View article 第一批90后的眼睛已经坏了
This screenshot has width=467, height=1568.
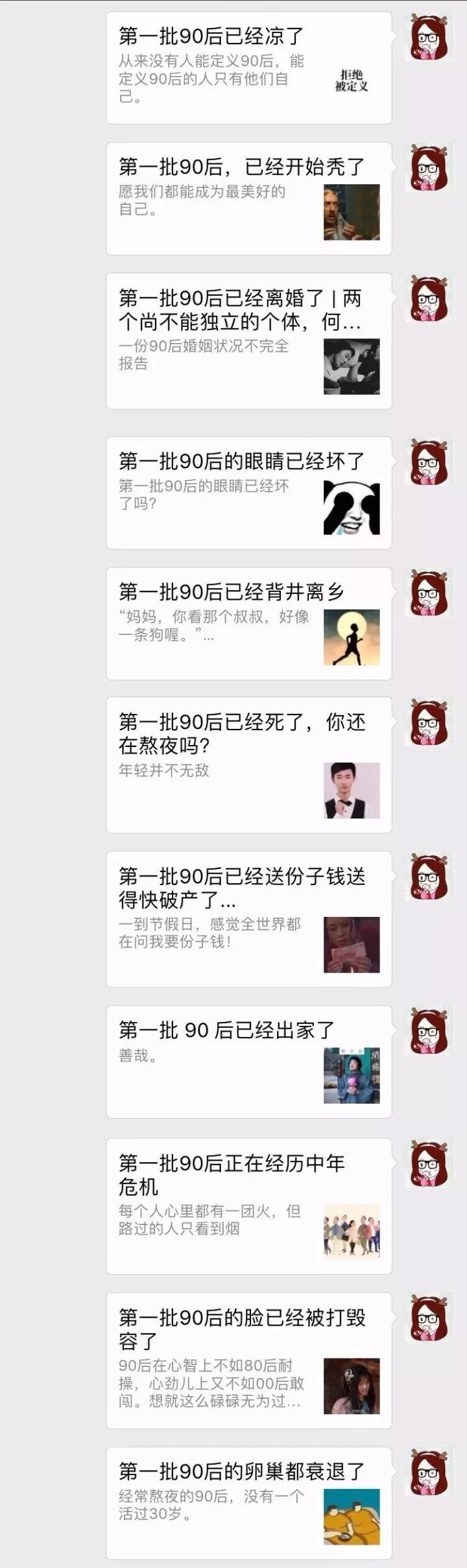248,492
